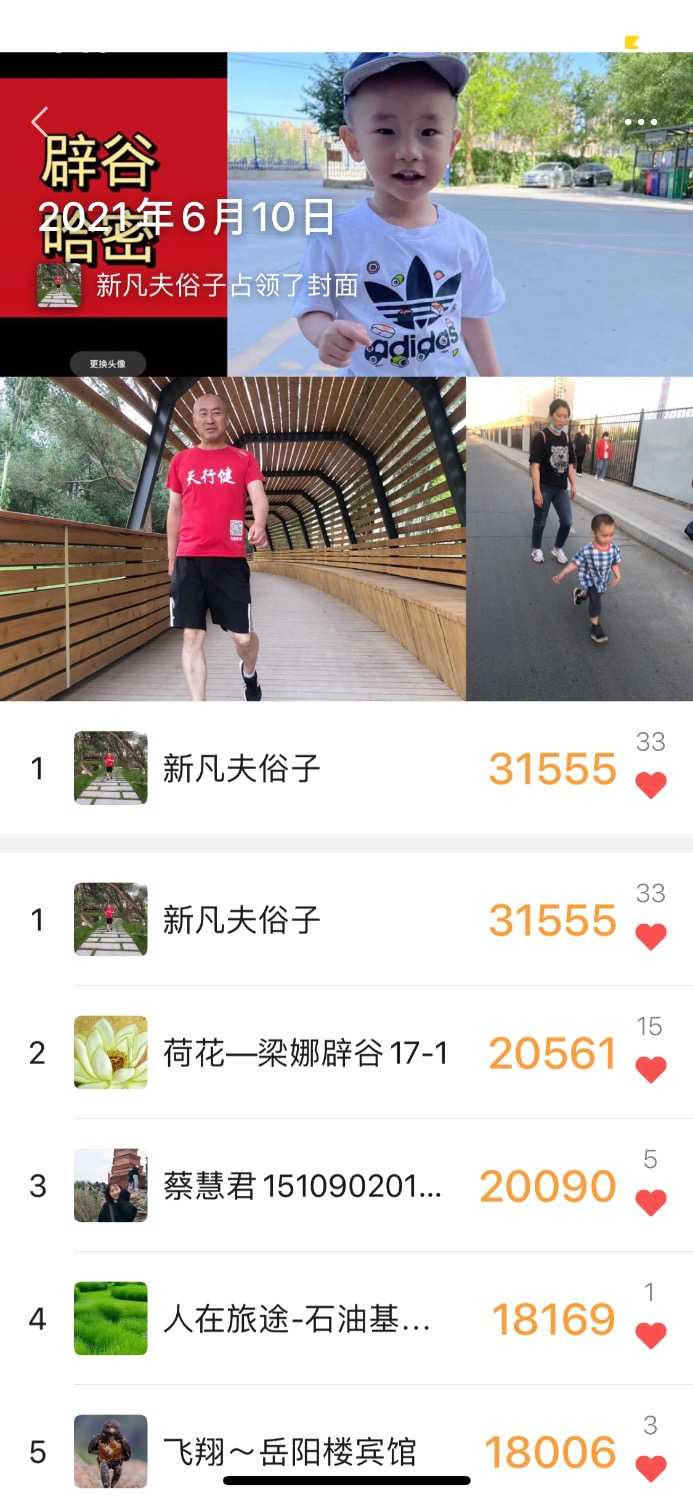The width and height of the screenshot is (693, 1500).
Task: Like 荷花—梁娜辟谷 17-1's step count
Action: click(x=650, y=1069)
